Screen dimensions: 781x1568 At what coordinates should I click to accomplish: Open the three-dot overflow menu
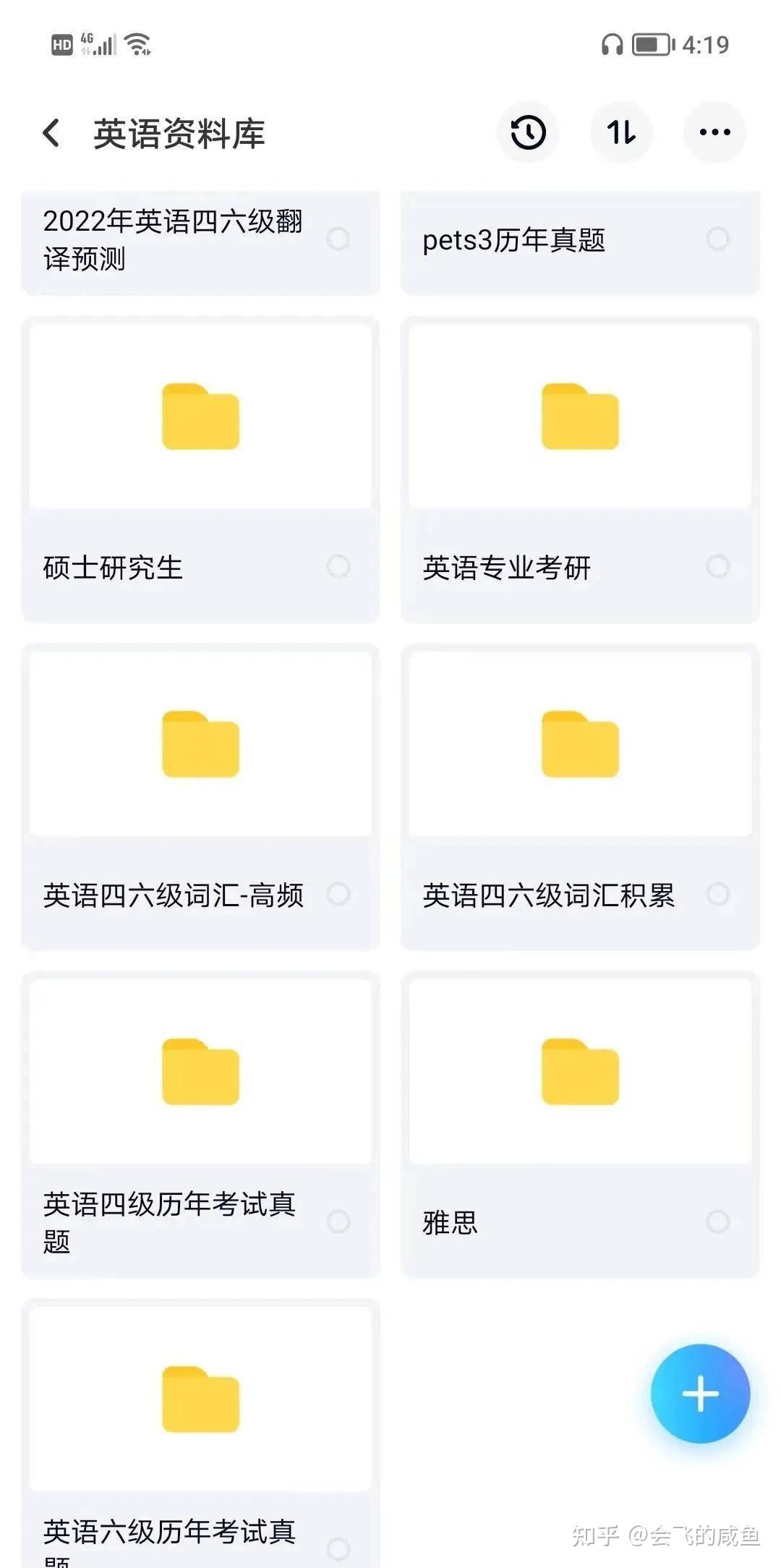pyautogui.click(x=714, y=132)
